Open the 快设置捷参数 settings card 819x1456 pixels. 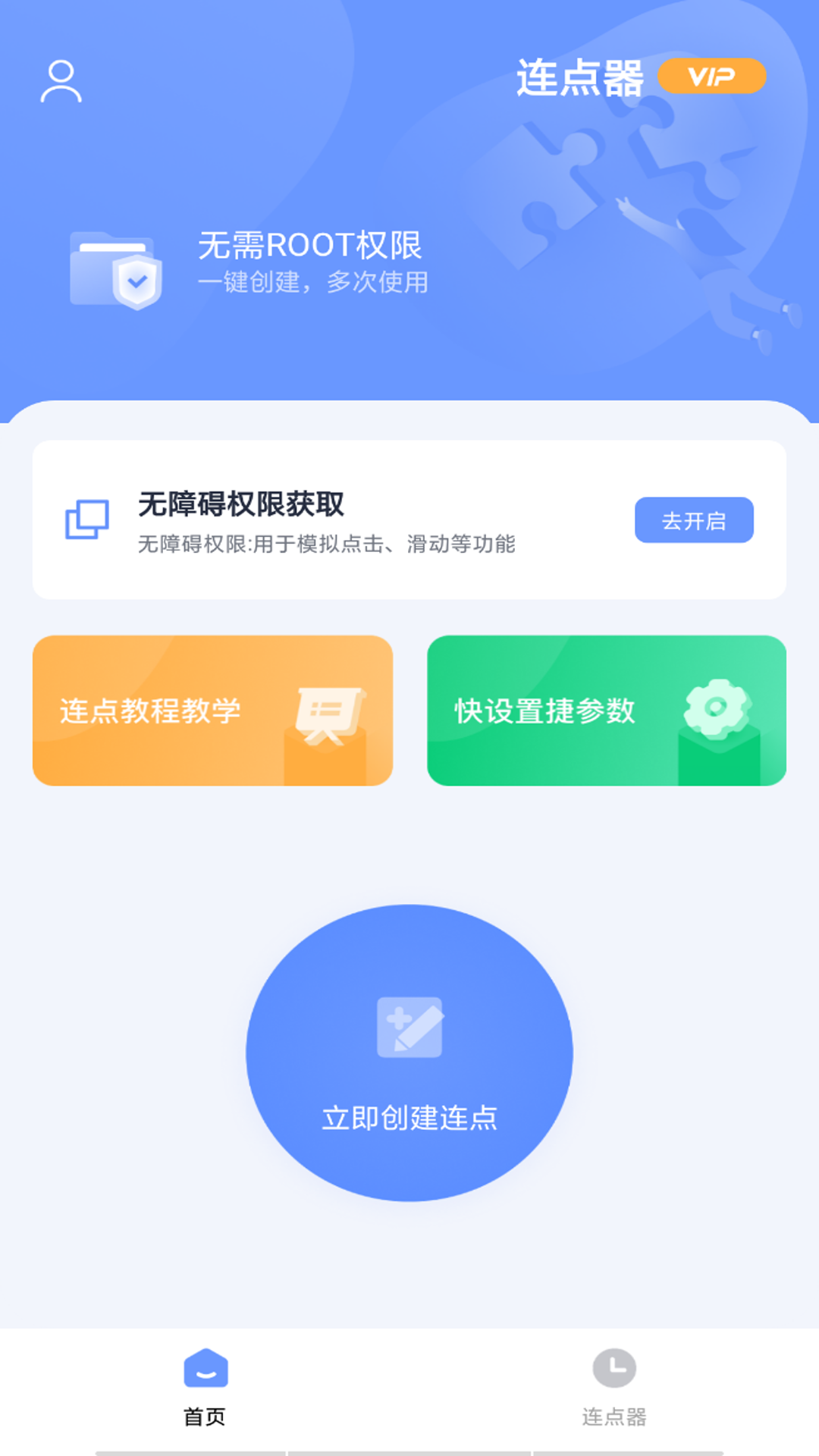pyautogui.click(x=607, y=711)
